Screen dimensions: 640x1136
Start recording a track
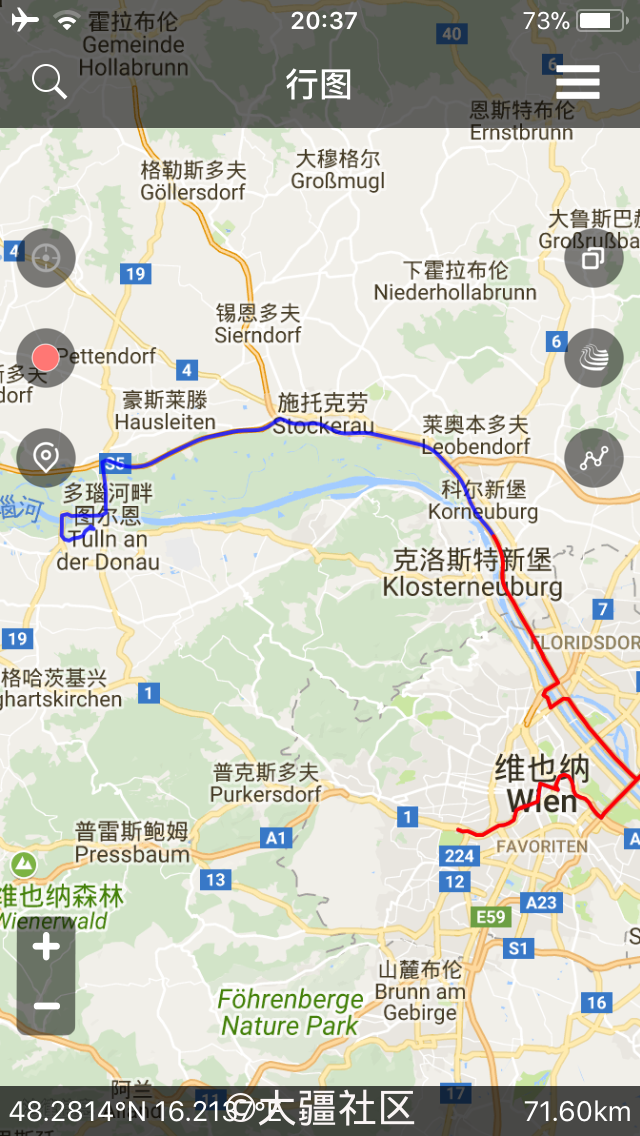pyautogui.click(x=46, y=358)
